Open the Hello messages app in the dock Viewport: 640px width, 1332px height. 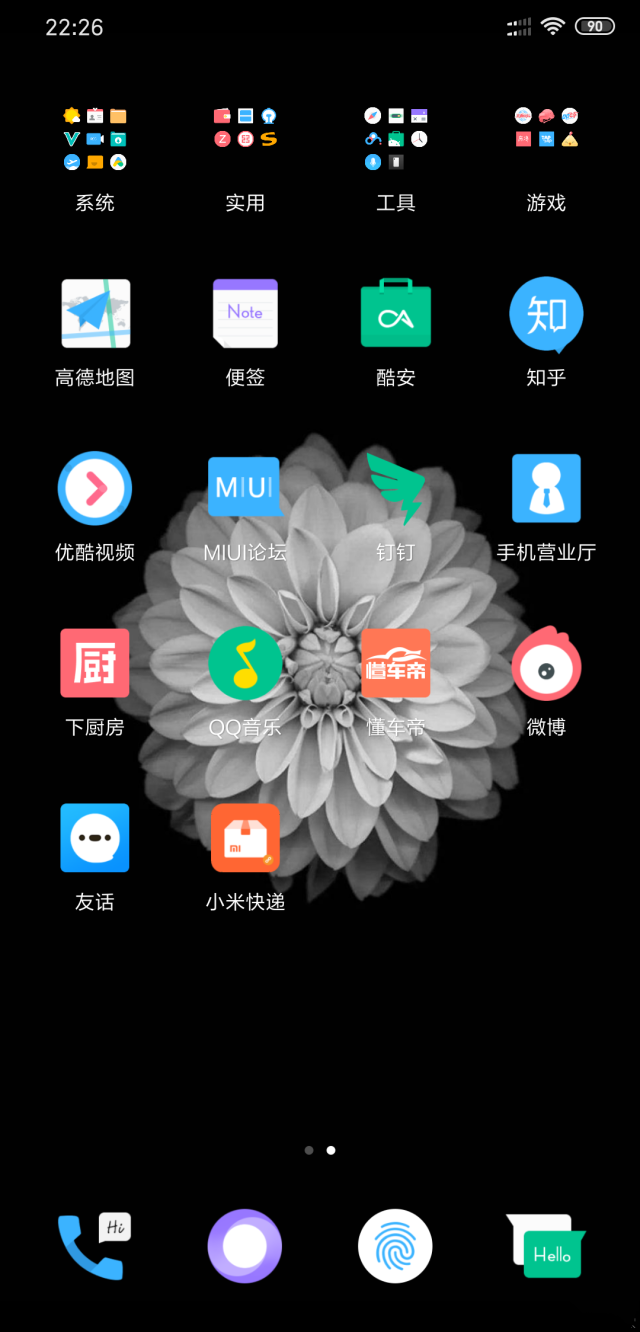[x=546, y=1246]
